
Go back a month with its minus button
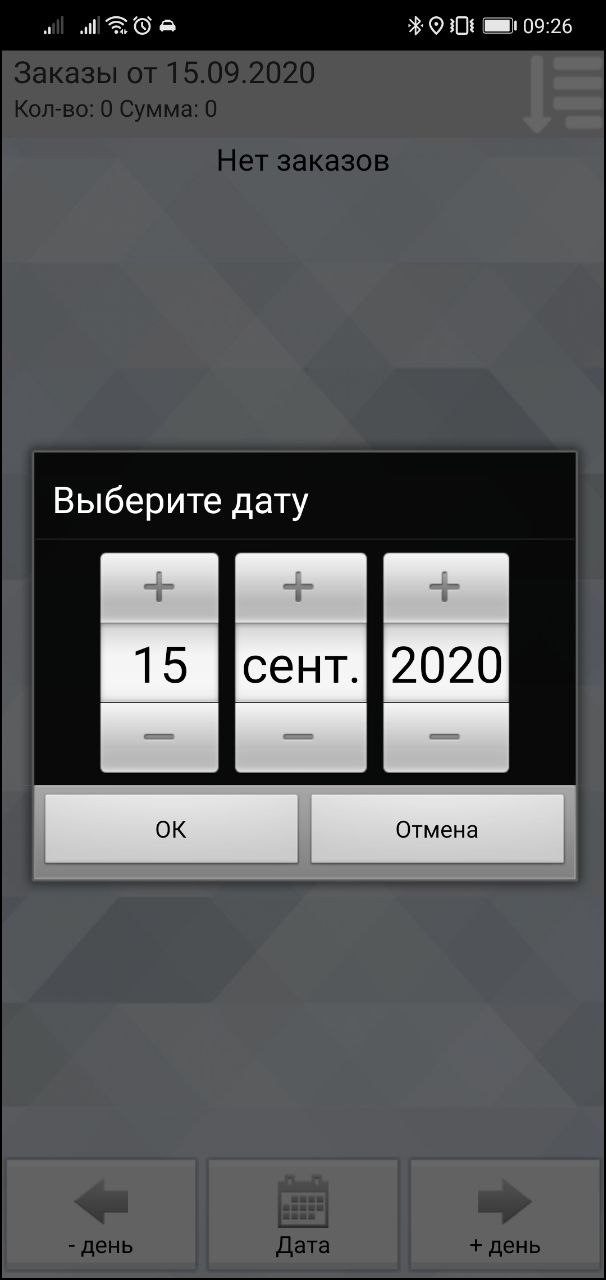300,737
